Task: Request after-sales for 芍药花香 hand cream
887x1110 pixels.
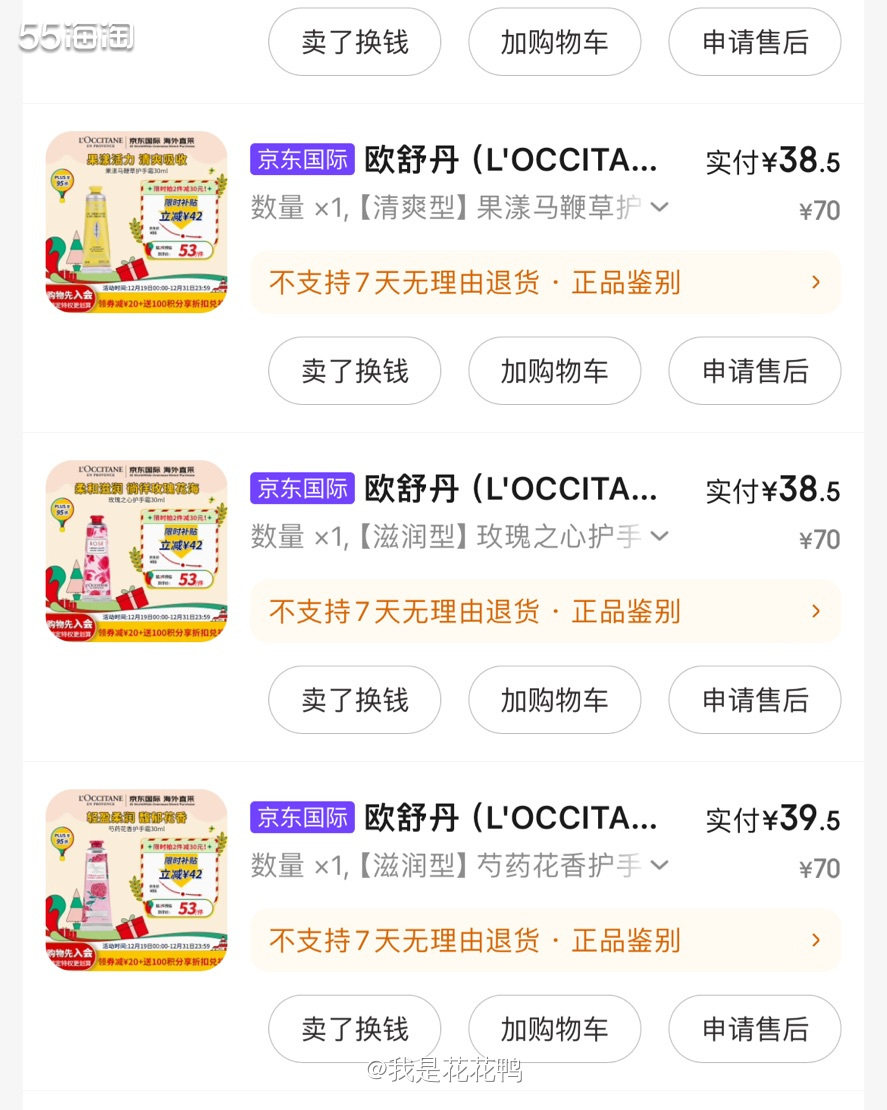Action: [x=754, y=1029]
